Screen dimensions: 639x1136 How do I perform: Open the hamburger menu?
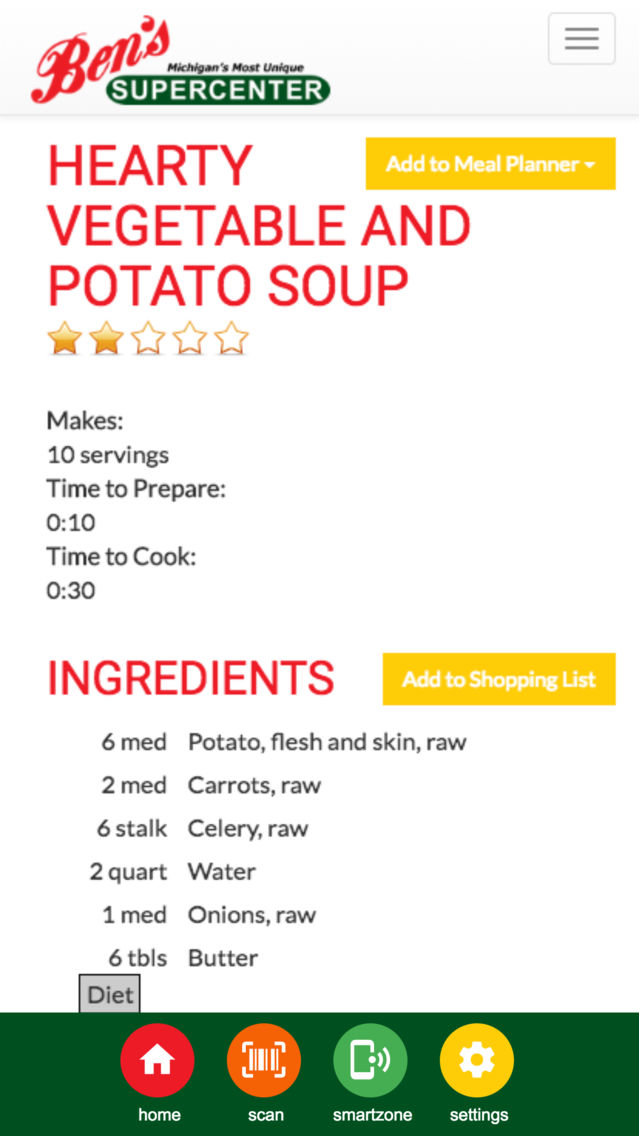coord(582,38)
